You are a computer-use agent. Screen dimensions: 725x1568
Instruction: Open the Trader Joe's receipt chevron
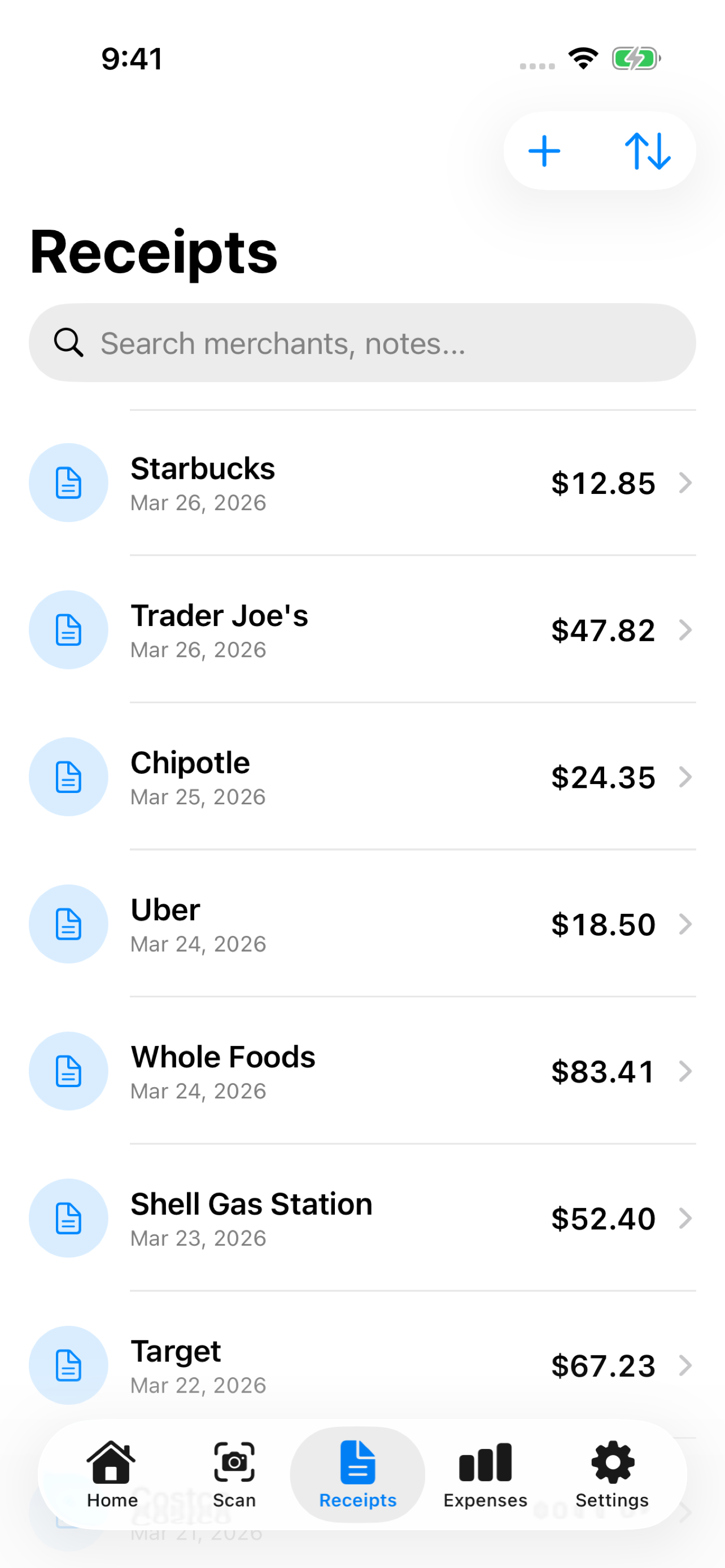click(687, 630)
